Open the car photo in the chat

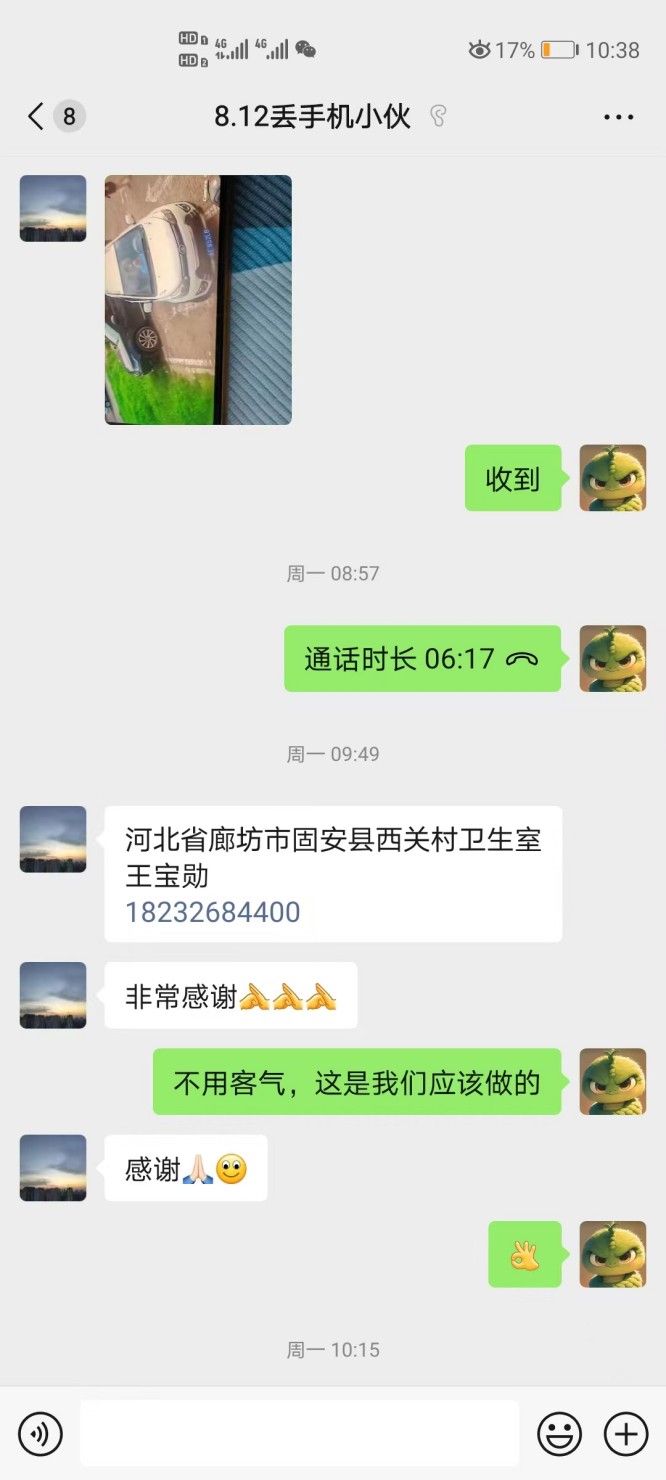[x=198, y=300]
